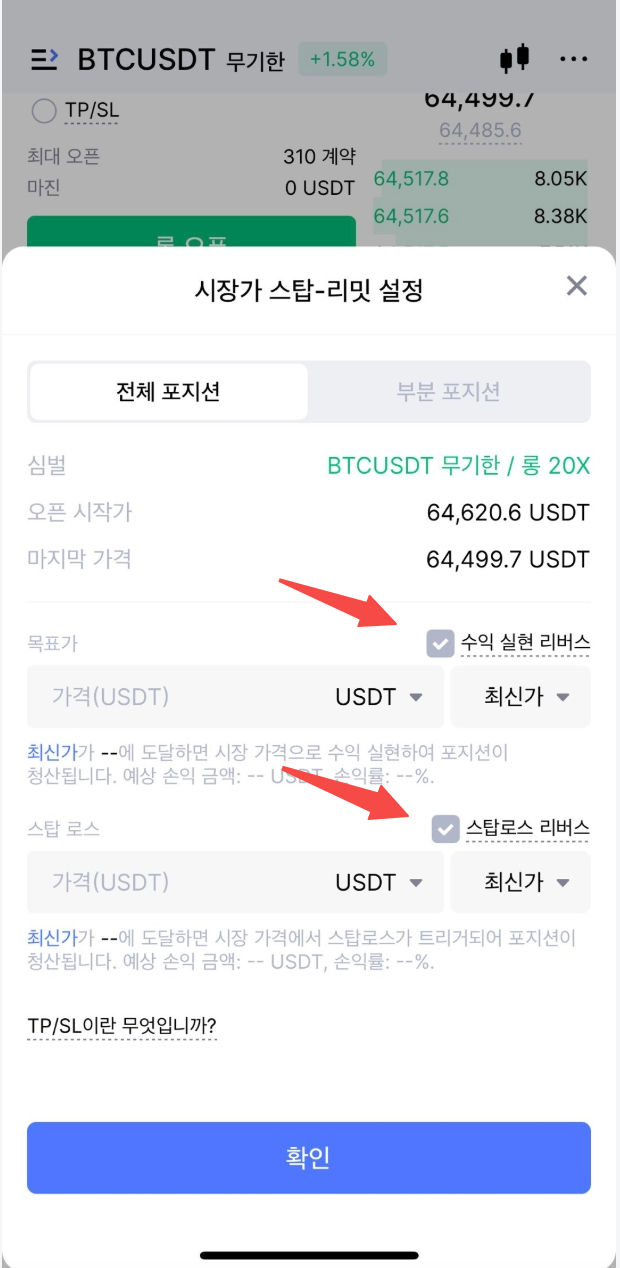Image resolution: width=620 pixels, height=1268 pixels.
Task: Tap the 목표가 price input field
Action: coord(170,697)
